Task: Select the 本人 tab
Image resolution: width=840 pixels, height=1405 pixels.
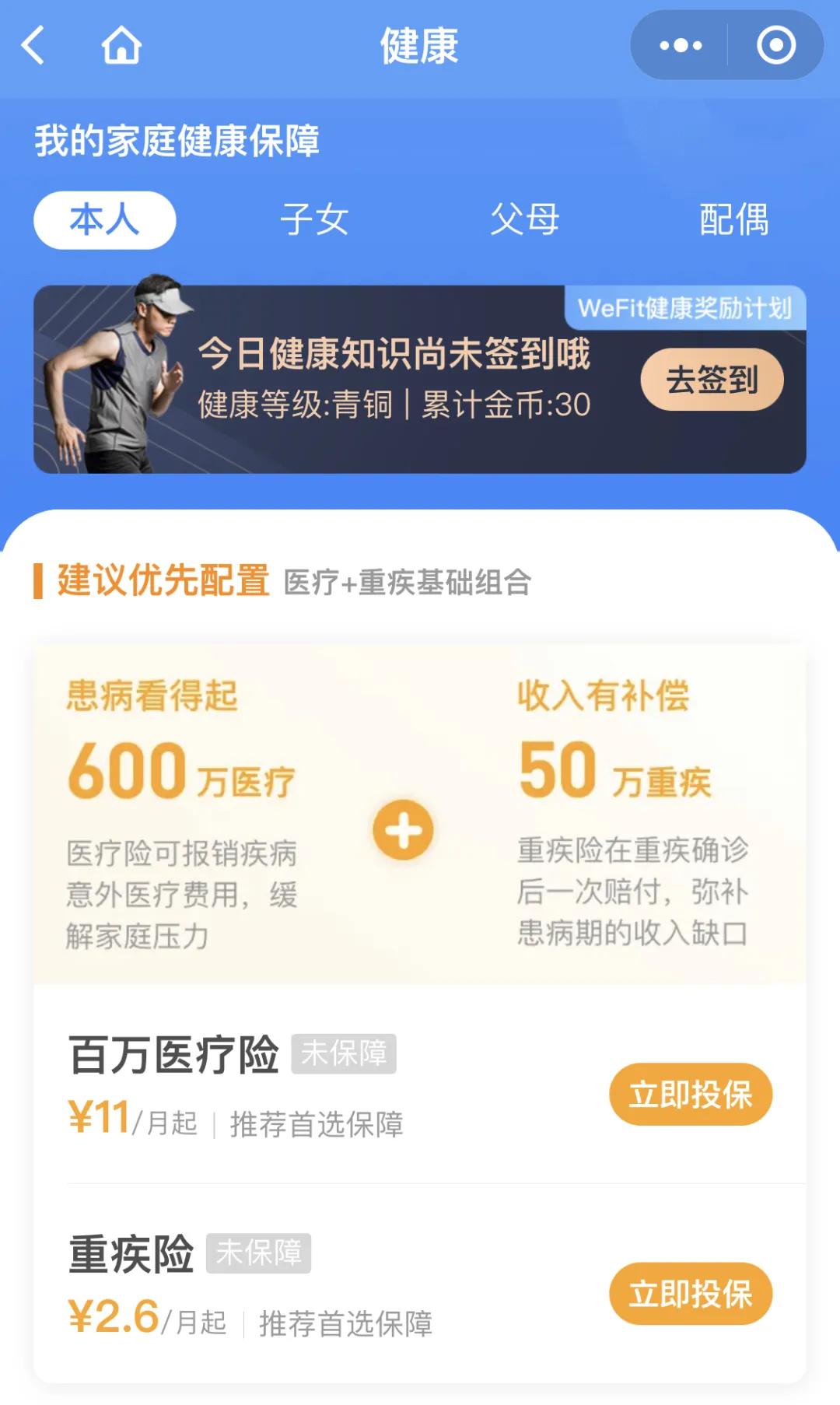Action: coord(105,220)
